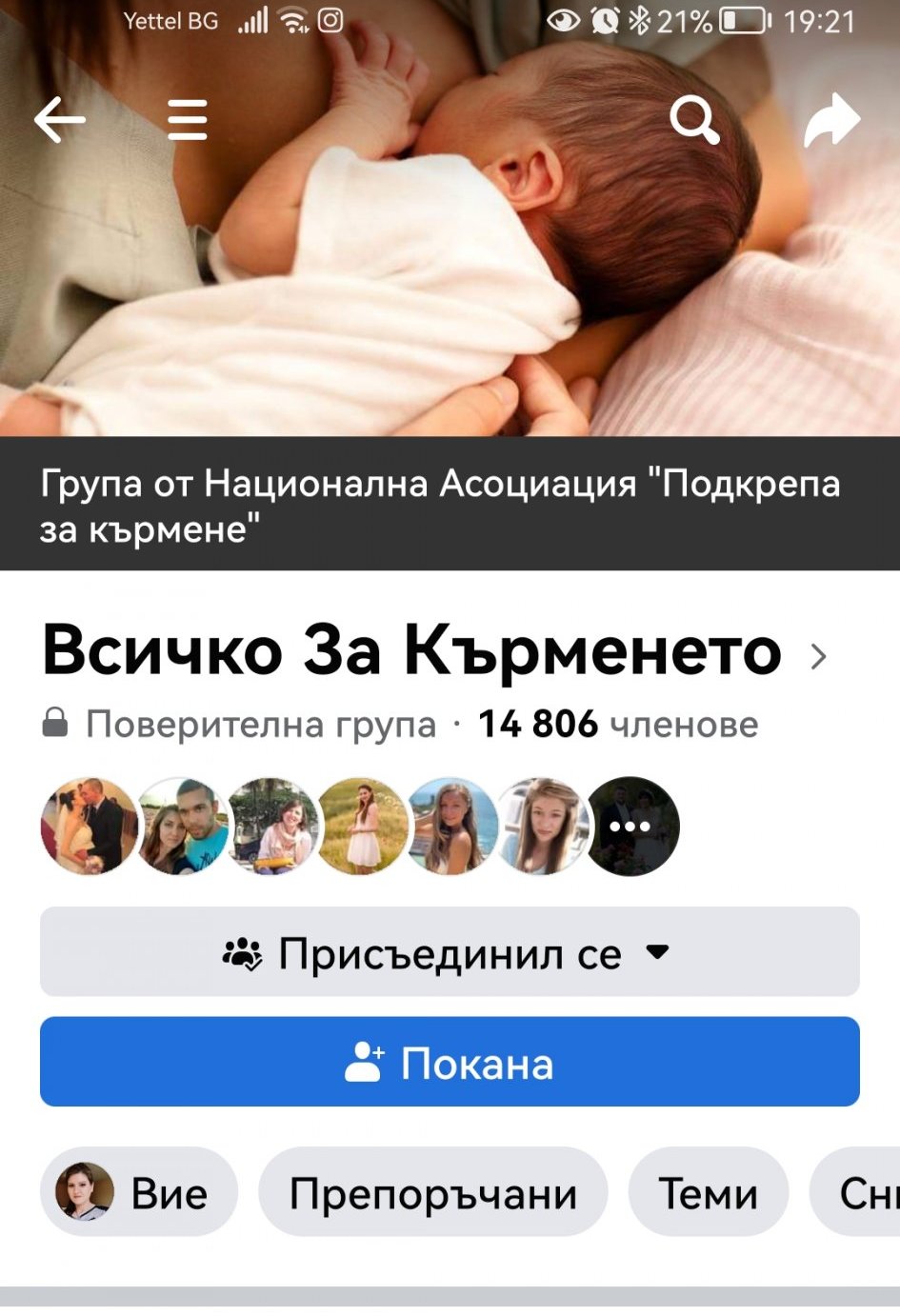Open the Всичко За Кърменето group details
Viewport: 900px width, 1316px height.
(x=433, y=652)
